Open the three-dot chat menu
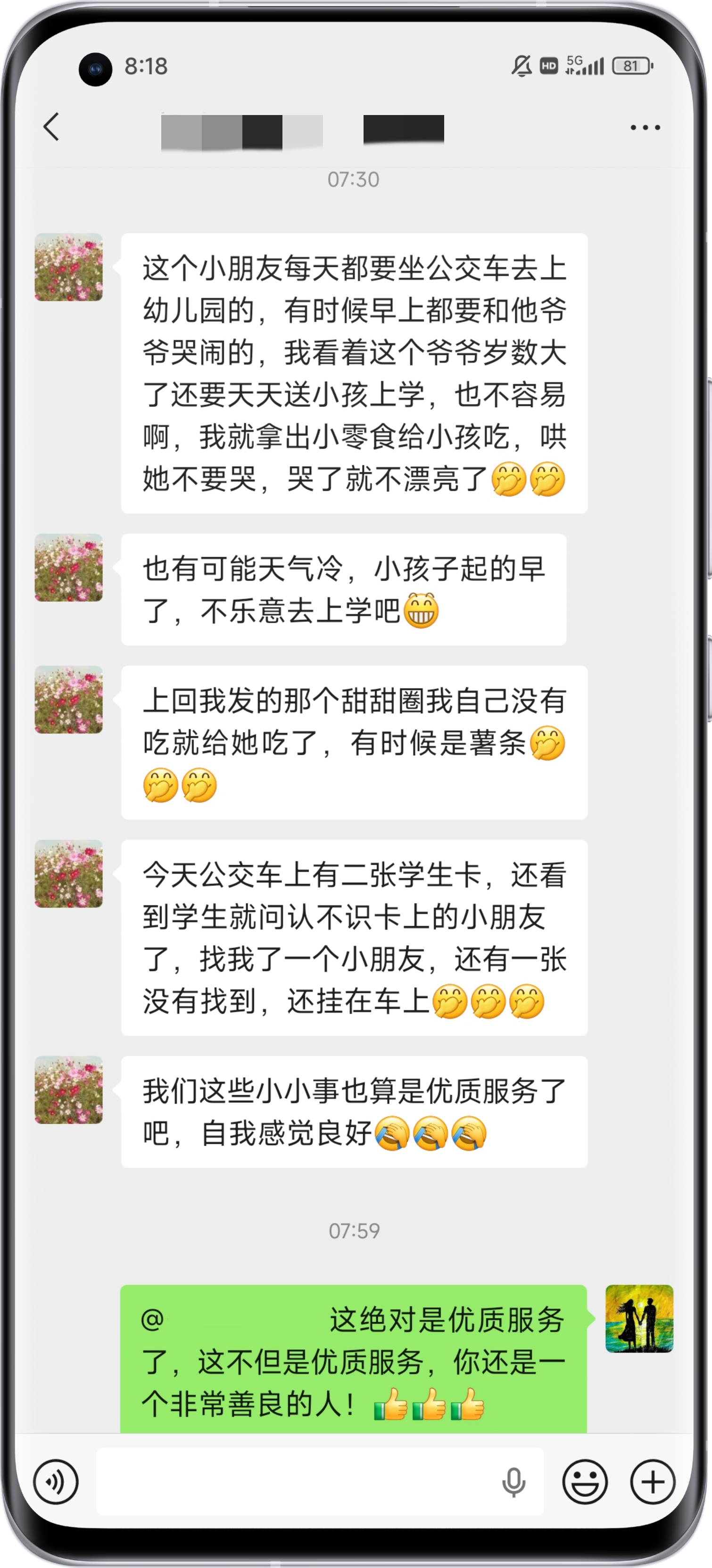The width and height of the screenshot is (712, 1568). [645, 127]
